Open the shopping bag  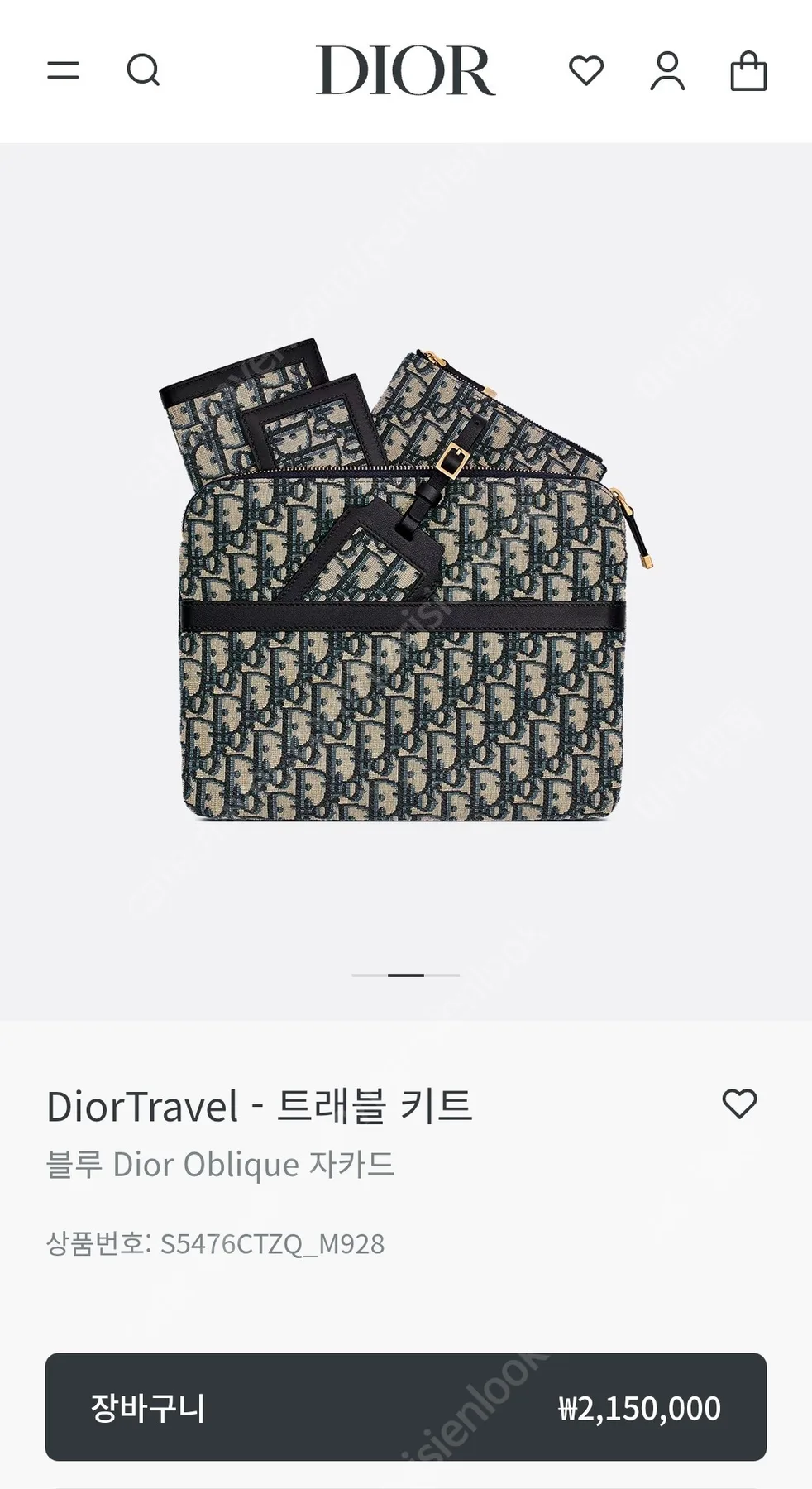coord(748,70)
